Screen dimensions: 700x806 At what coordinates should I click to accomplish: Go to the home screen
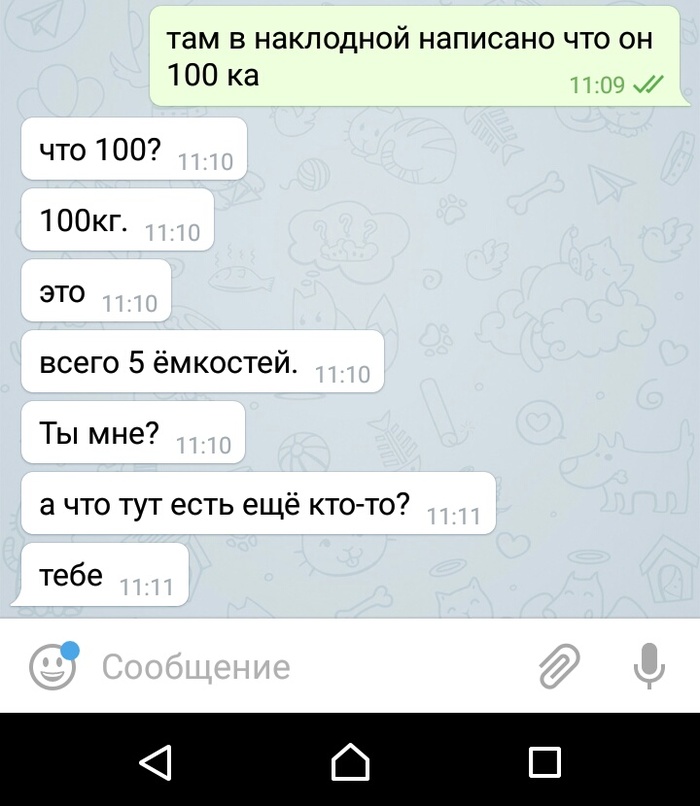(x=350, y=762)
